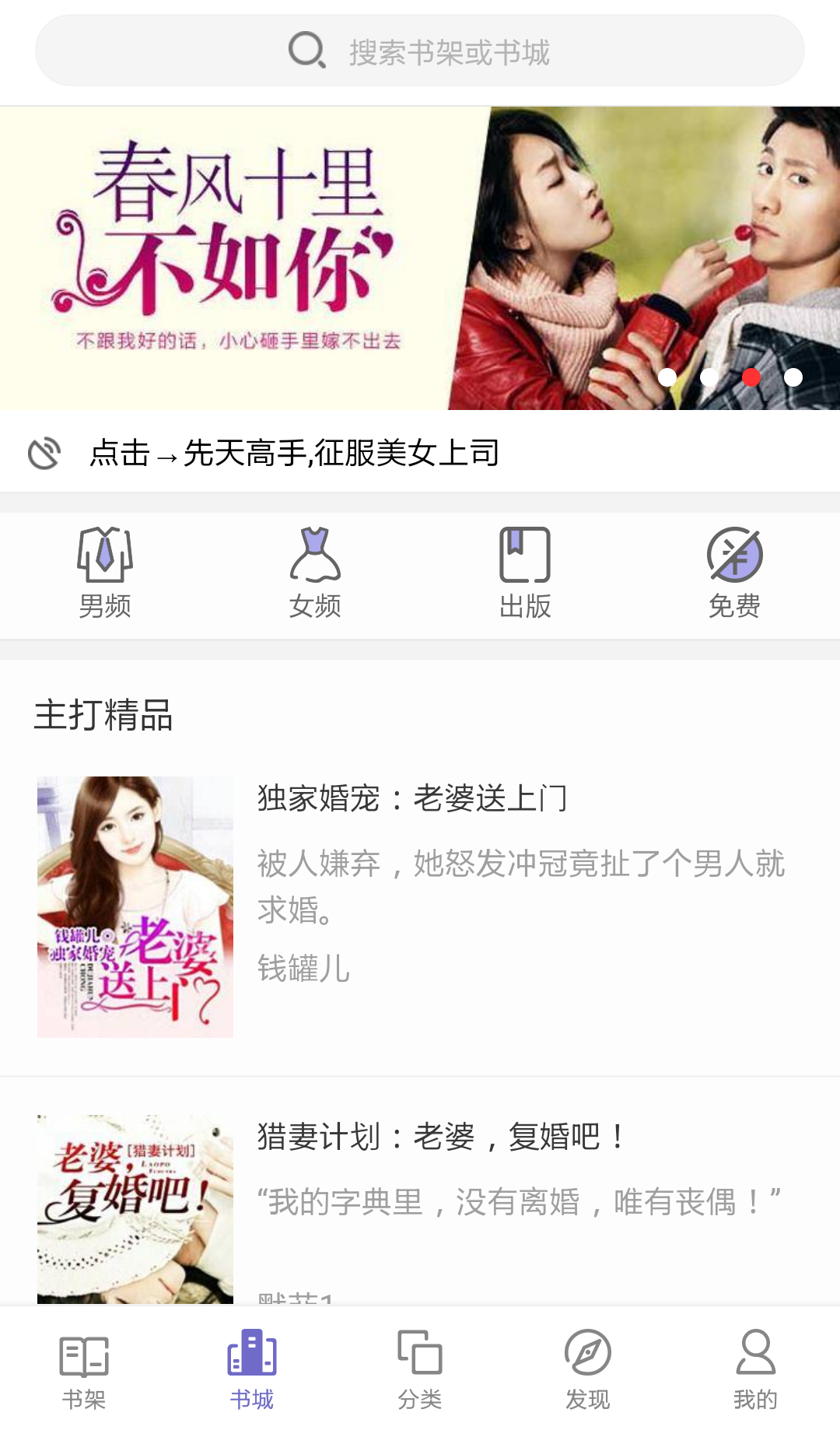Screen dimensions: 840x1430
Task: Open the 免费 (free books) section
Action: [735, 570]
